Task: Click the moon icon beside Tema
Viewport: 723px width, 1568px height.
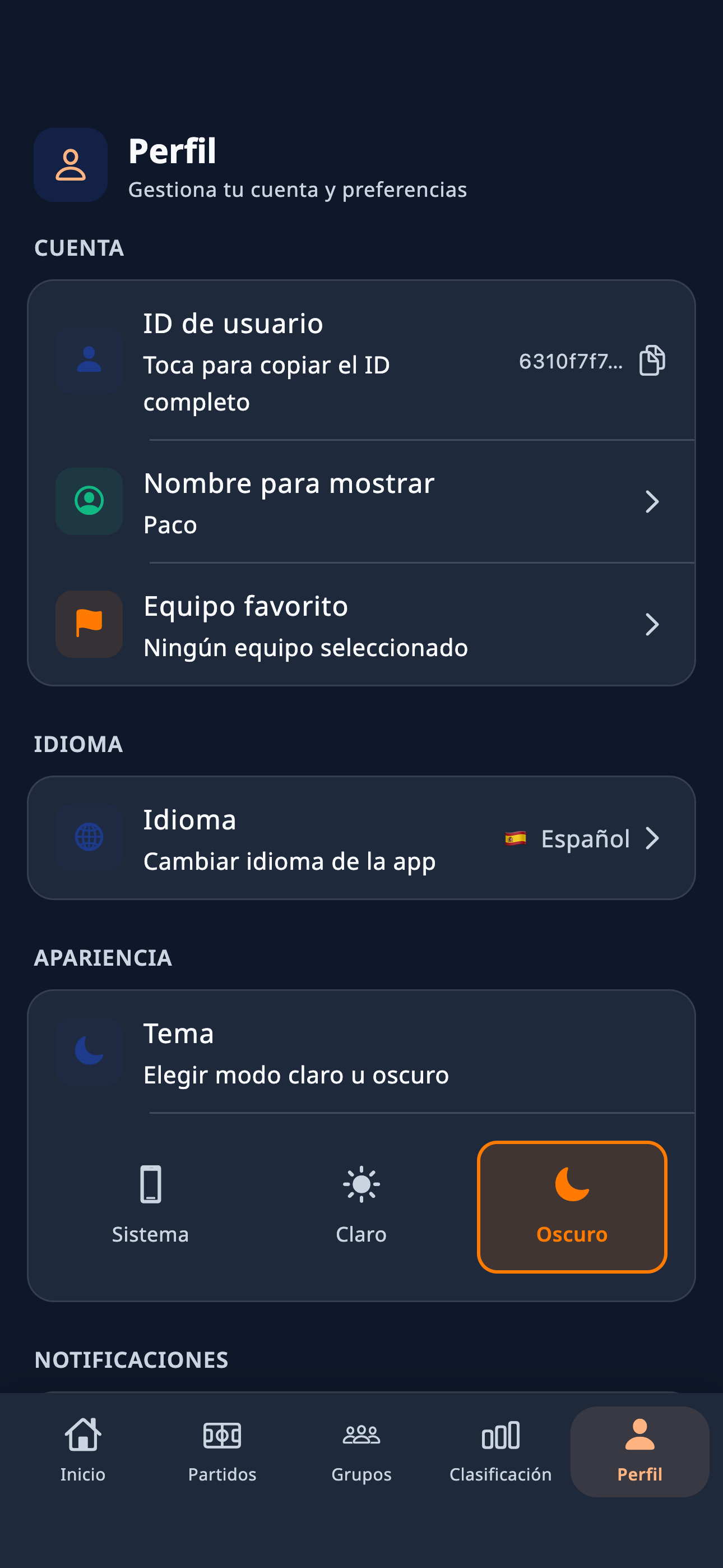Action: coord(88,1052)
